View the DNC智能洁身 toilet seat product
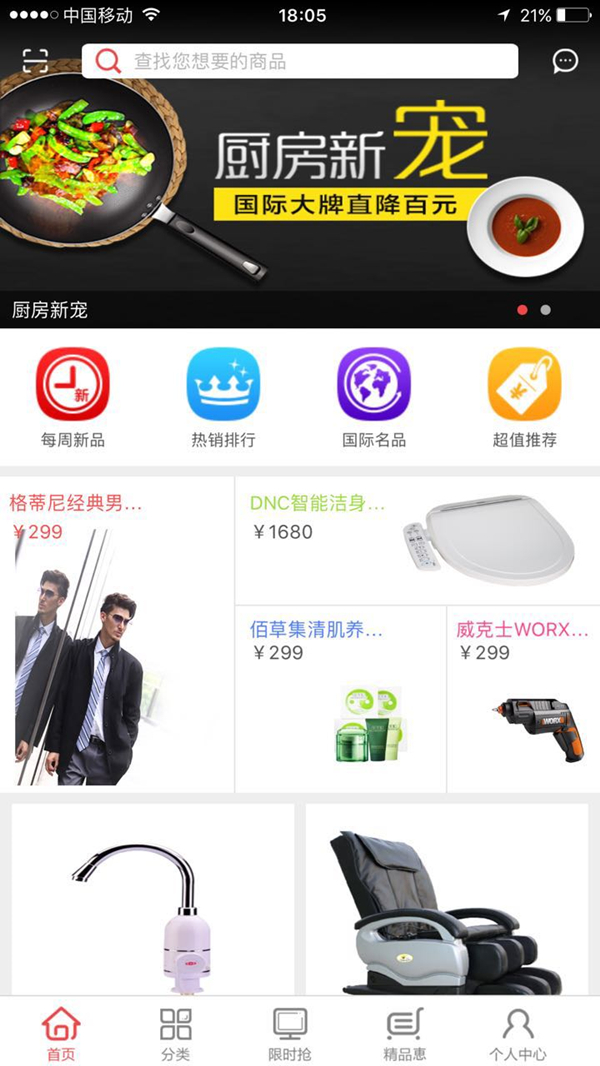The height and width of the screenshot is (1066, 600). [x=417, y=540]
